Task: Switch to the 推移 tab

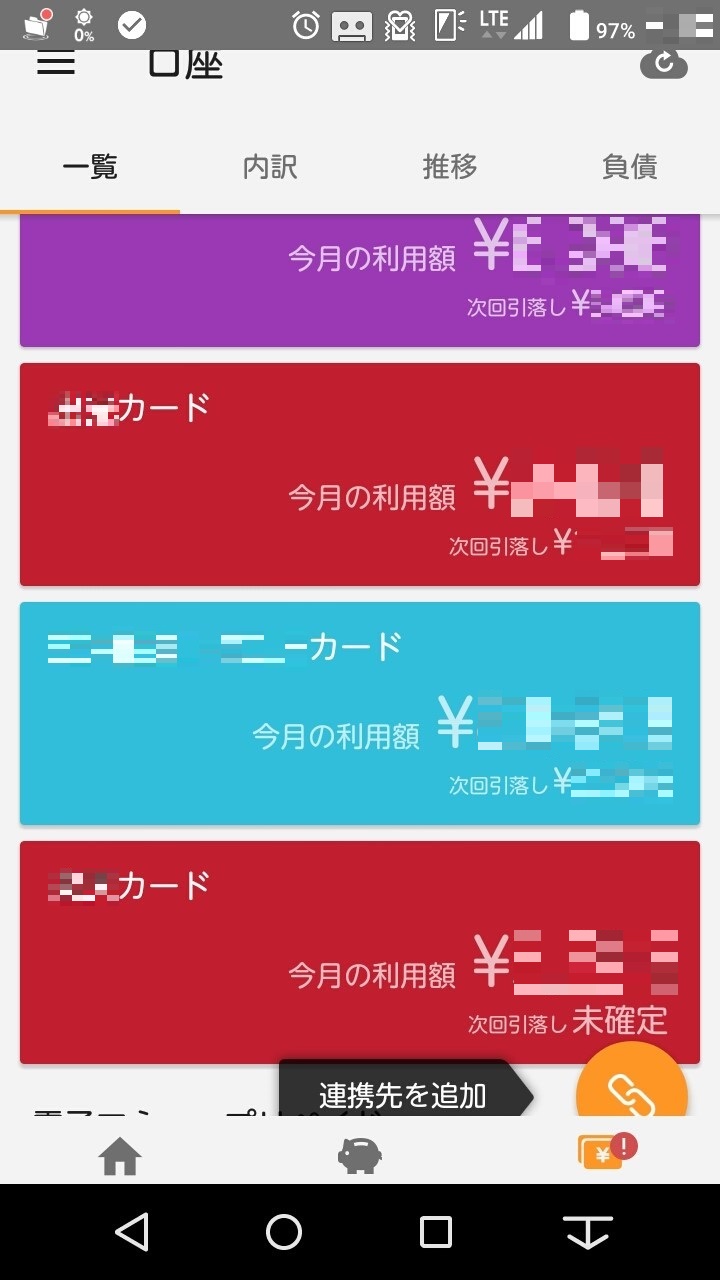Action: (450, 166)
